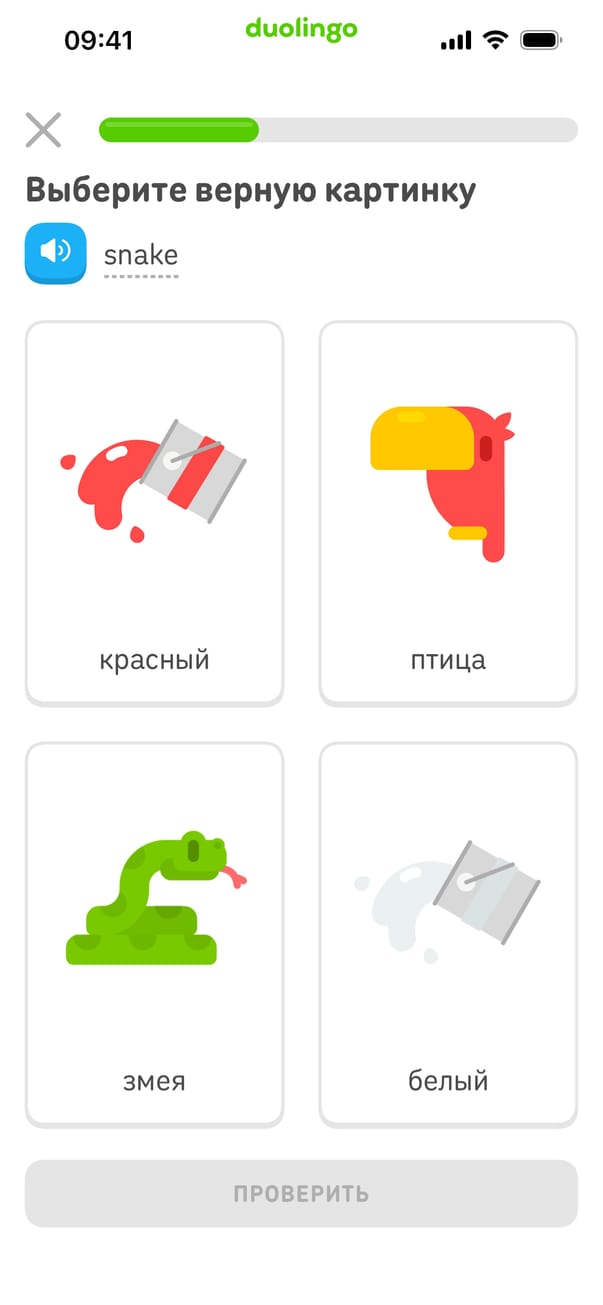Select the "белый" picture card

point(448,934)
